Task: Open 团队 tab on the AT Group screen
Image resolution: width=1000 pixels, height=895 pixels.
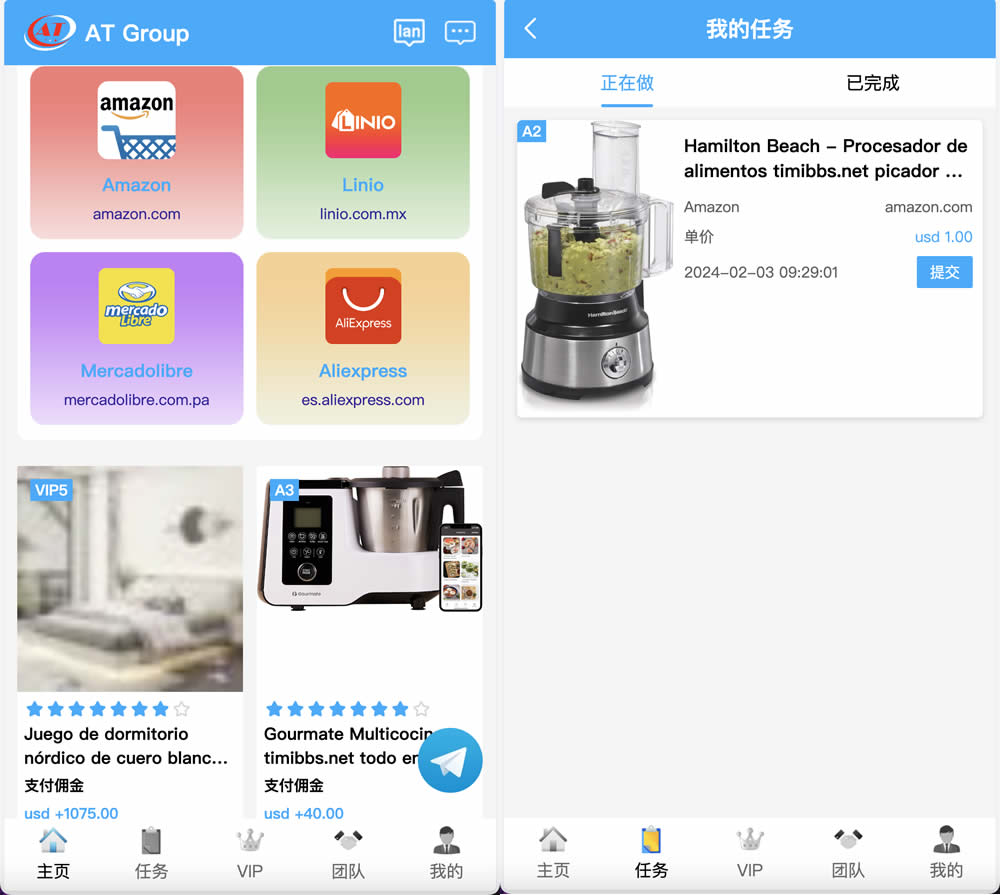Action: click(348, 854)
